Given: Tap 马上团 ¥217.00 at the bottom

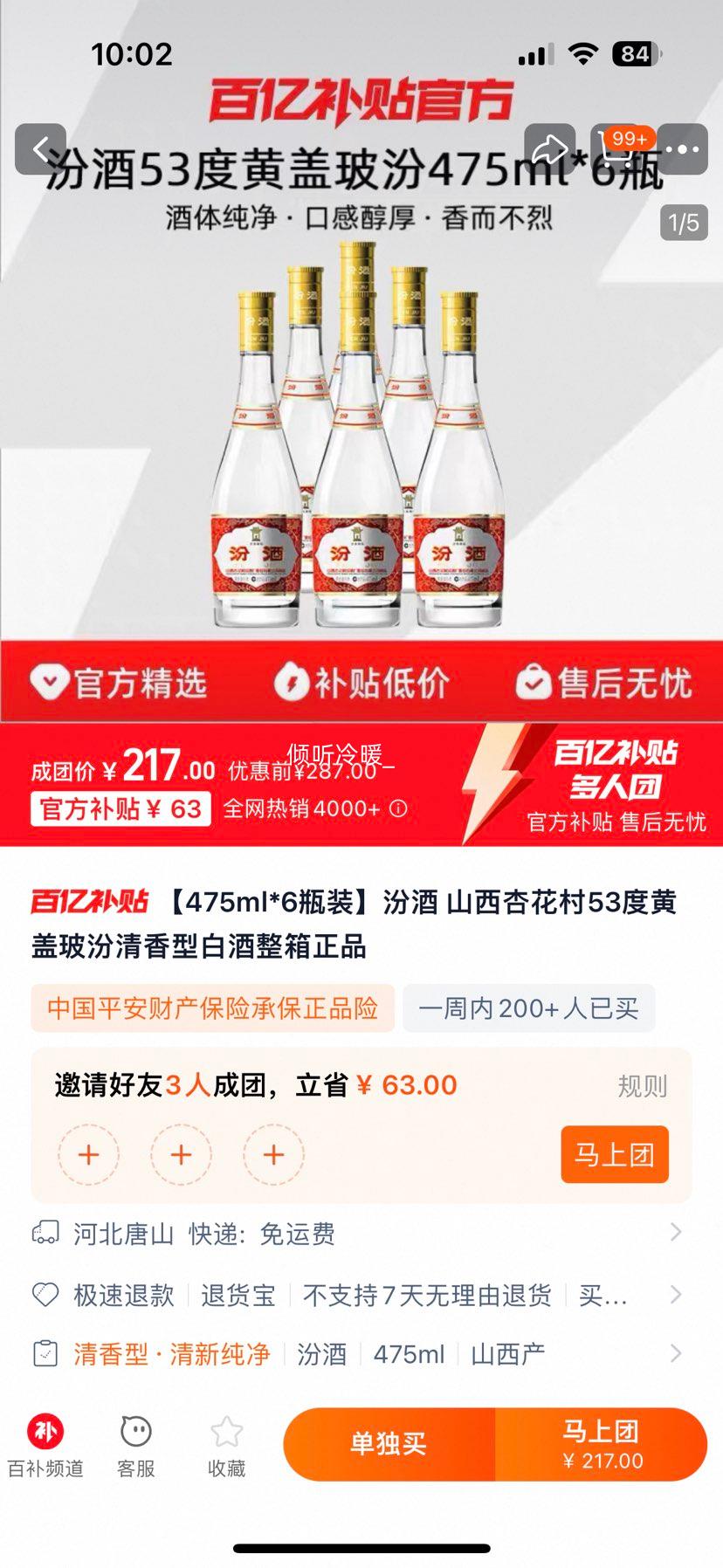Looking at the screenshot, I should [601, 1444].
